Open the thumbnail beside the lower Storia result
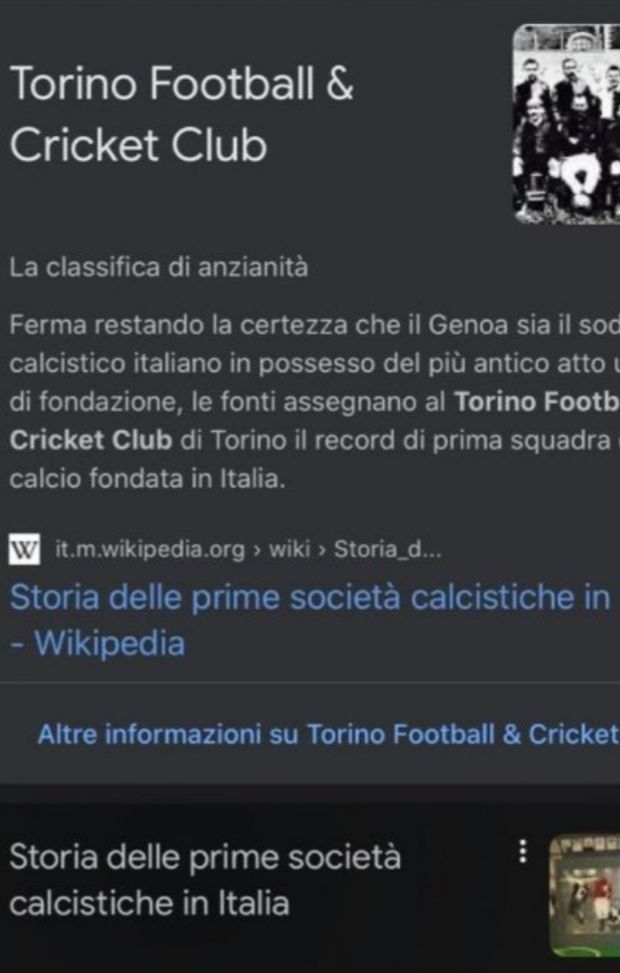 [x=585, y=895]
